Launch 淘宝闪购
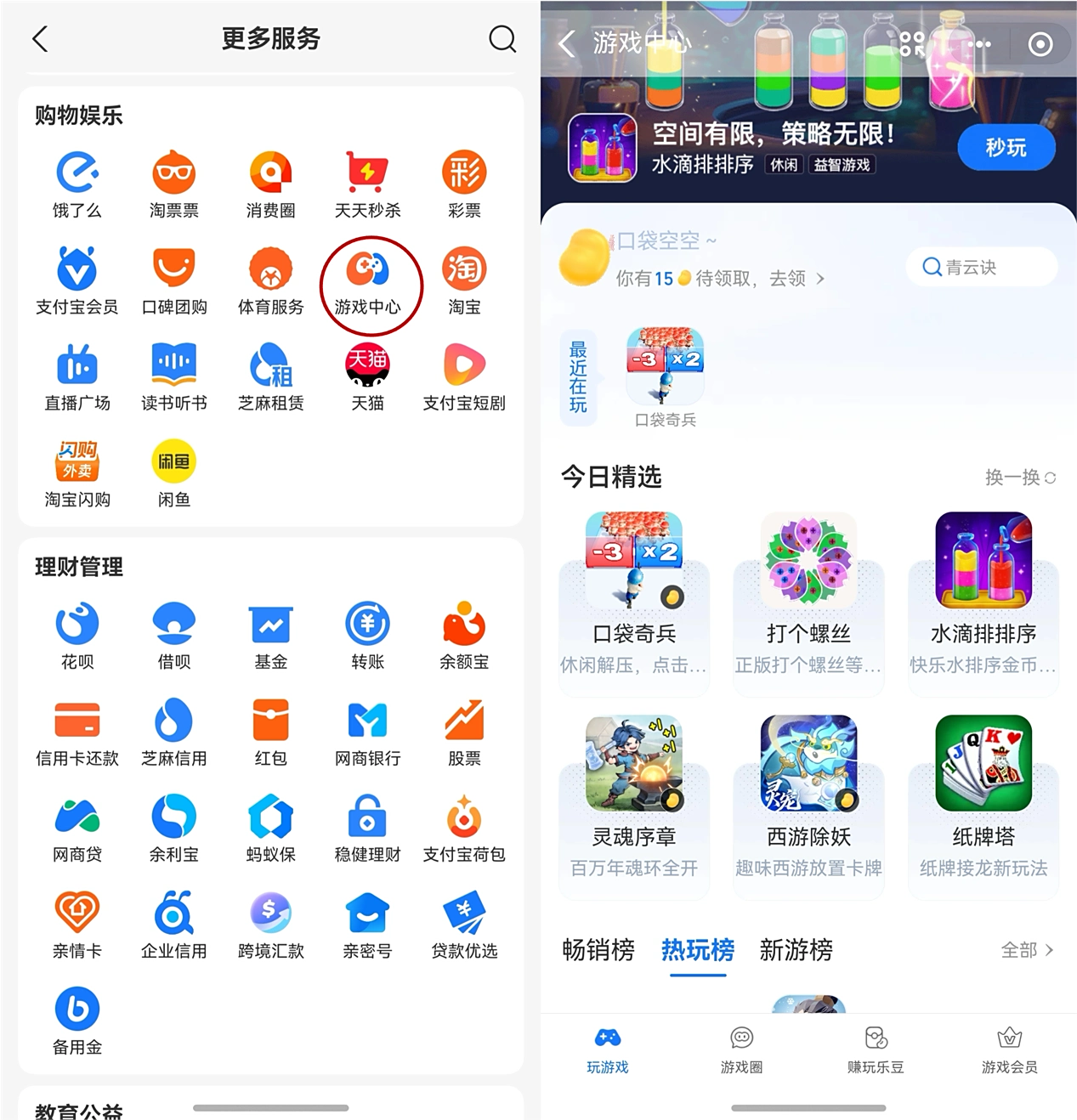The image size is (1077, 1120). pyautogui.click(x=77, y=474)
